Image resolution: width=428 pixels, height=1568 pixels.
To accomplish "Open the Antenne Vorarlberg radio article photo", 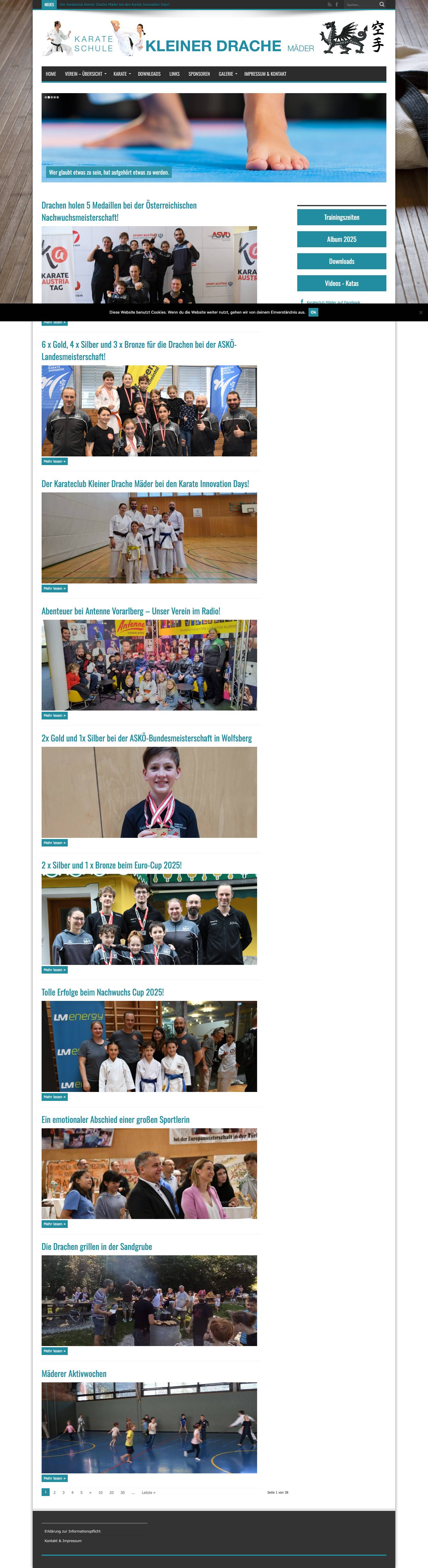I will coord(149,665).
